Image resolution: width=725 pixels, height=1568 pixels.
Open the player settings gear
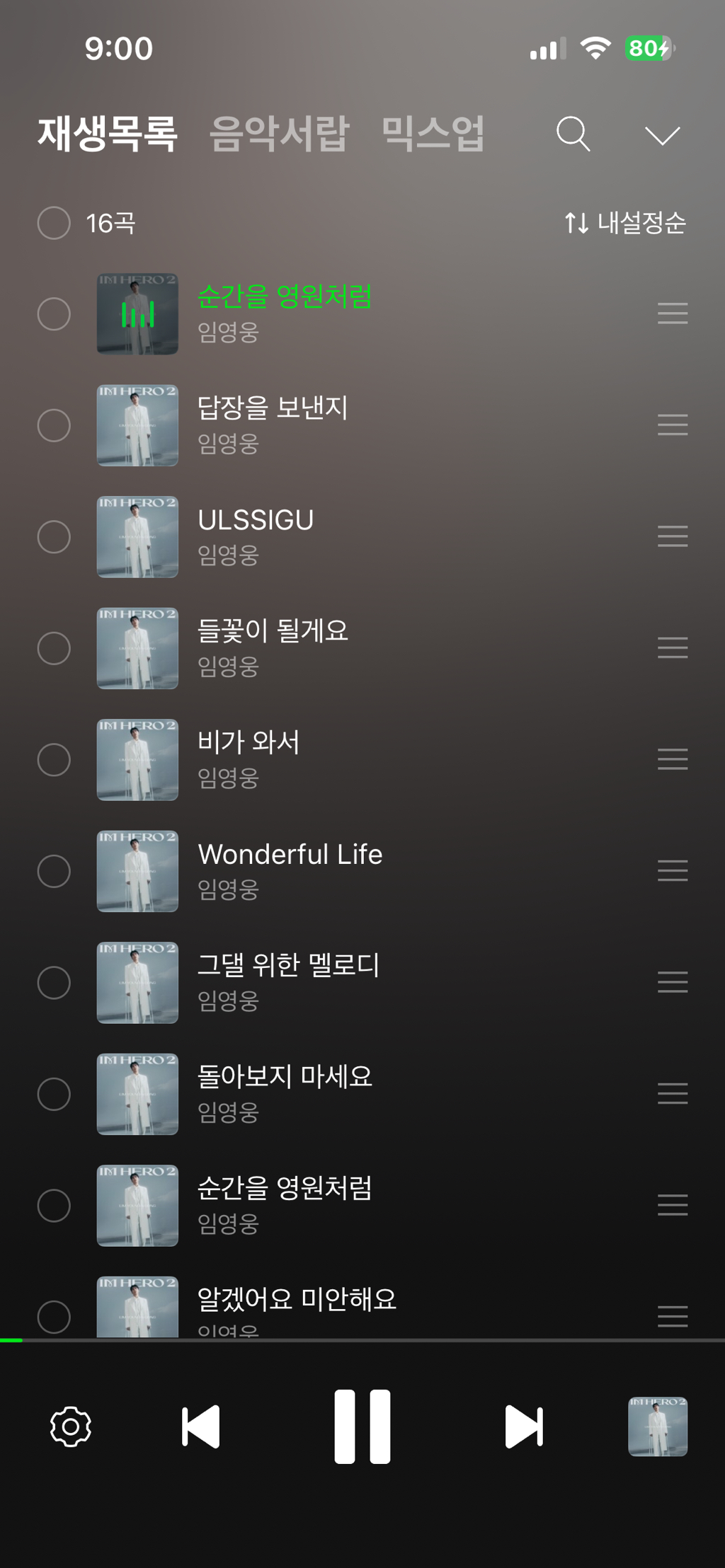[71, 1426]
